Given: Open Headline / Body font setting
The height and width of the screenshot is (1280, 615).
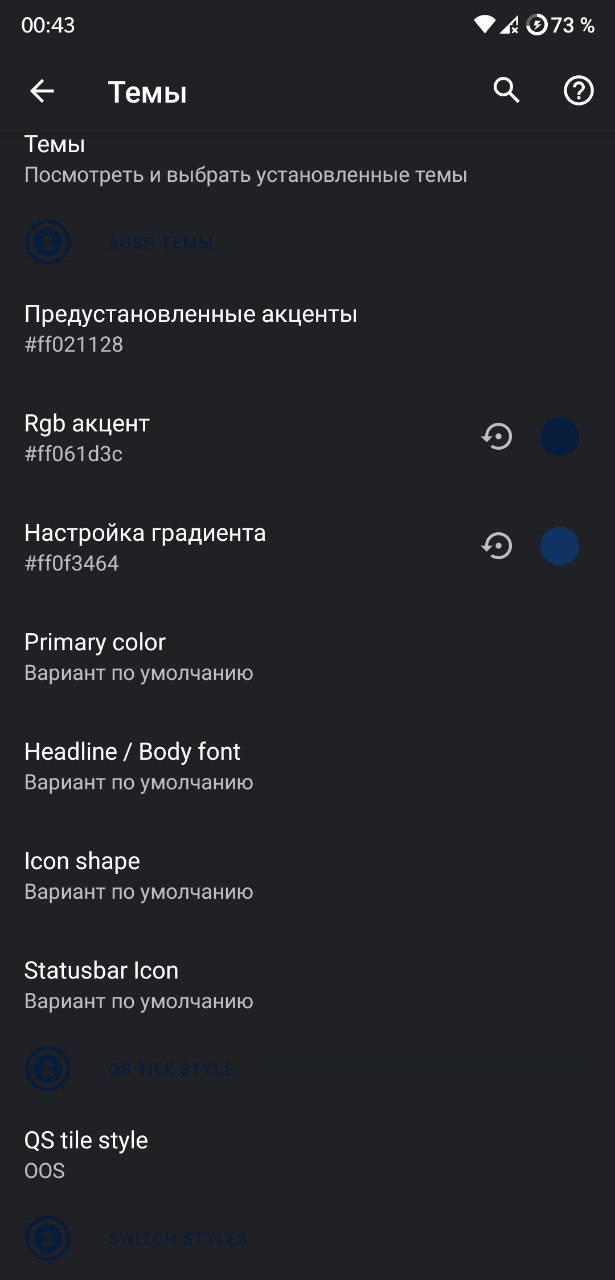Looking at the screenshot, I should (138, 766).
